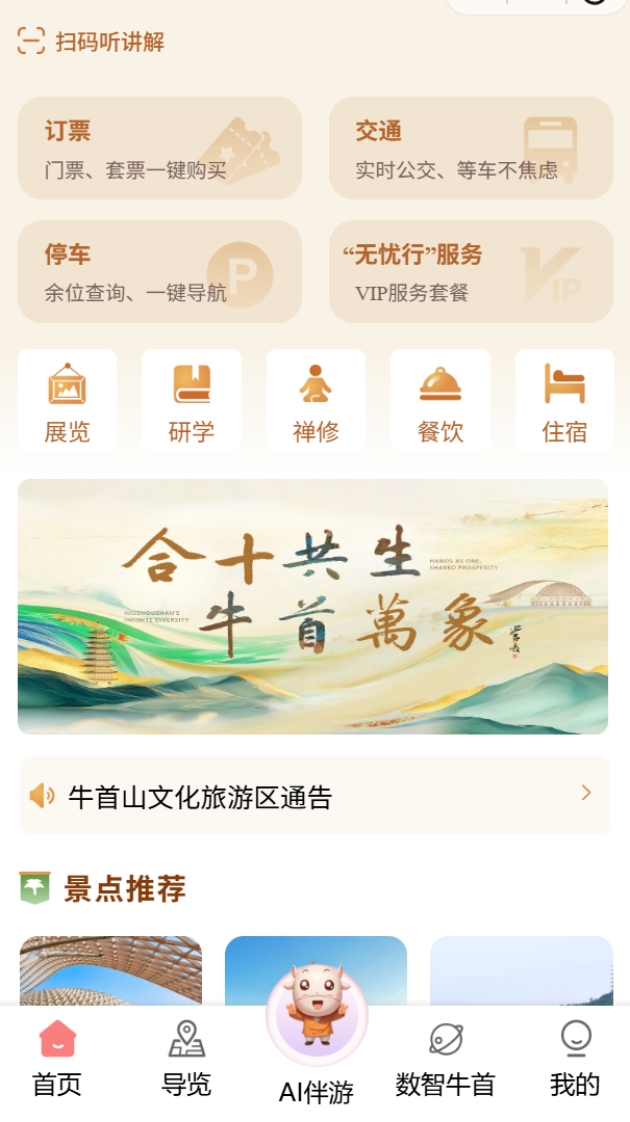Screen dimensions: 630x1122
Task: Select the 研学 study shortcut
Action: (191, 402)
